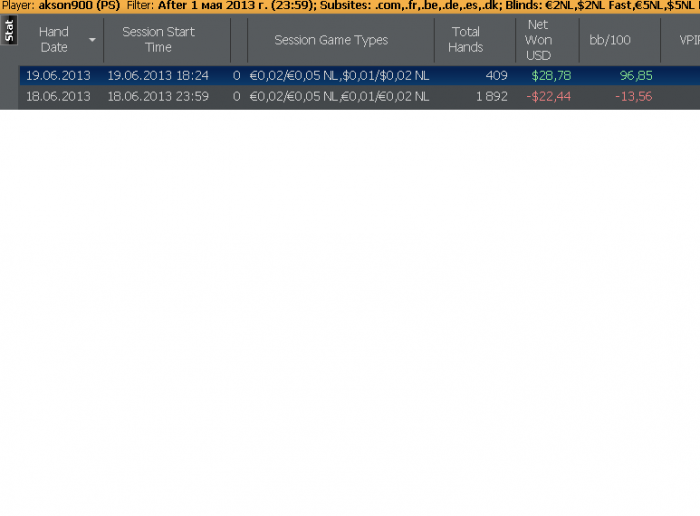Sort by the Total Hands column

click(x=465, y=40)
